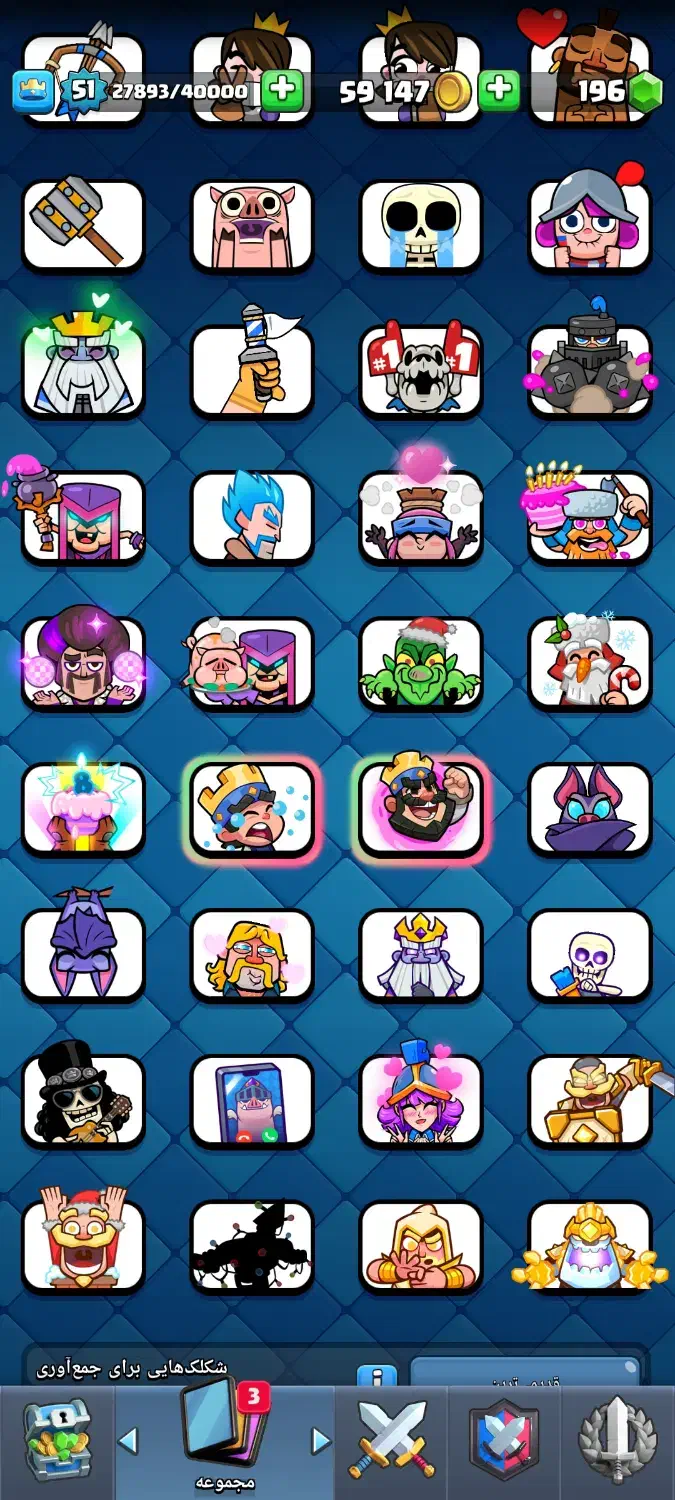Choose the blue-haired ice wizard emote

click(252, 517)
